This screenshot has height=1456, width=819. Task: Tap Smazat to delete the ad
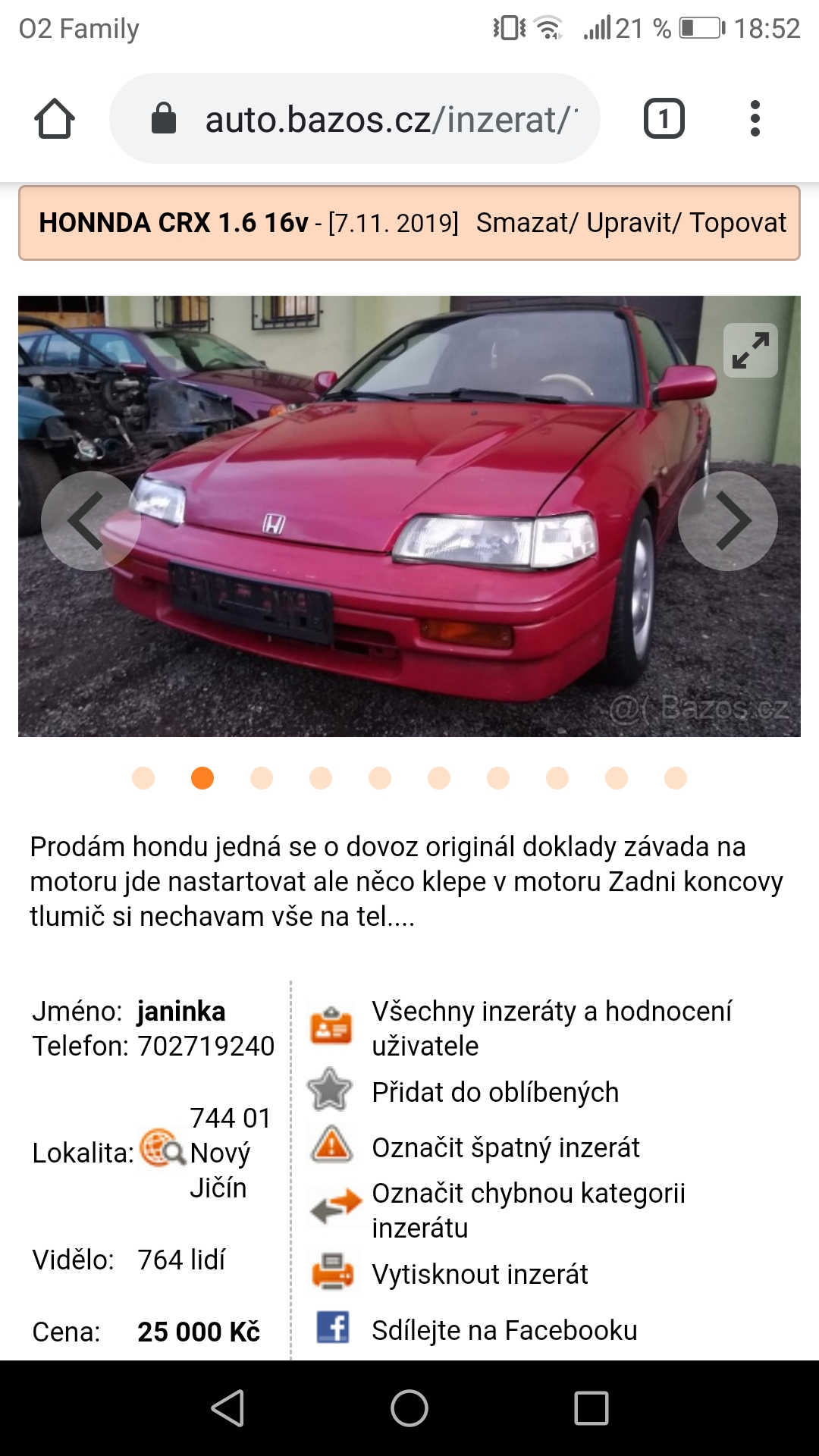tap(522, 223)
